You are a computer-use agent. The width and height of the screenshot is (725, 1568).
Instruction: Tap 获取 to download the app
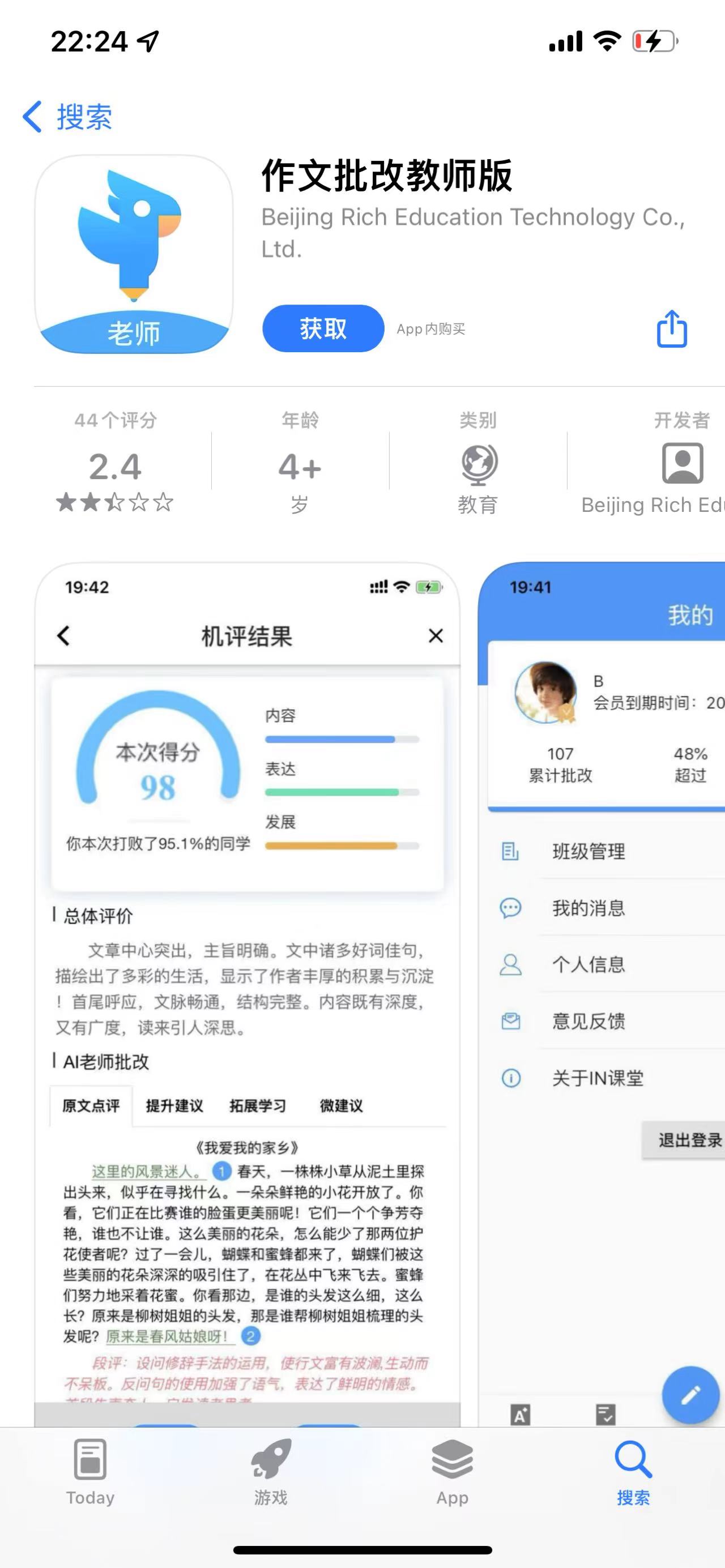(x=323, y=328)
